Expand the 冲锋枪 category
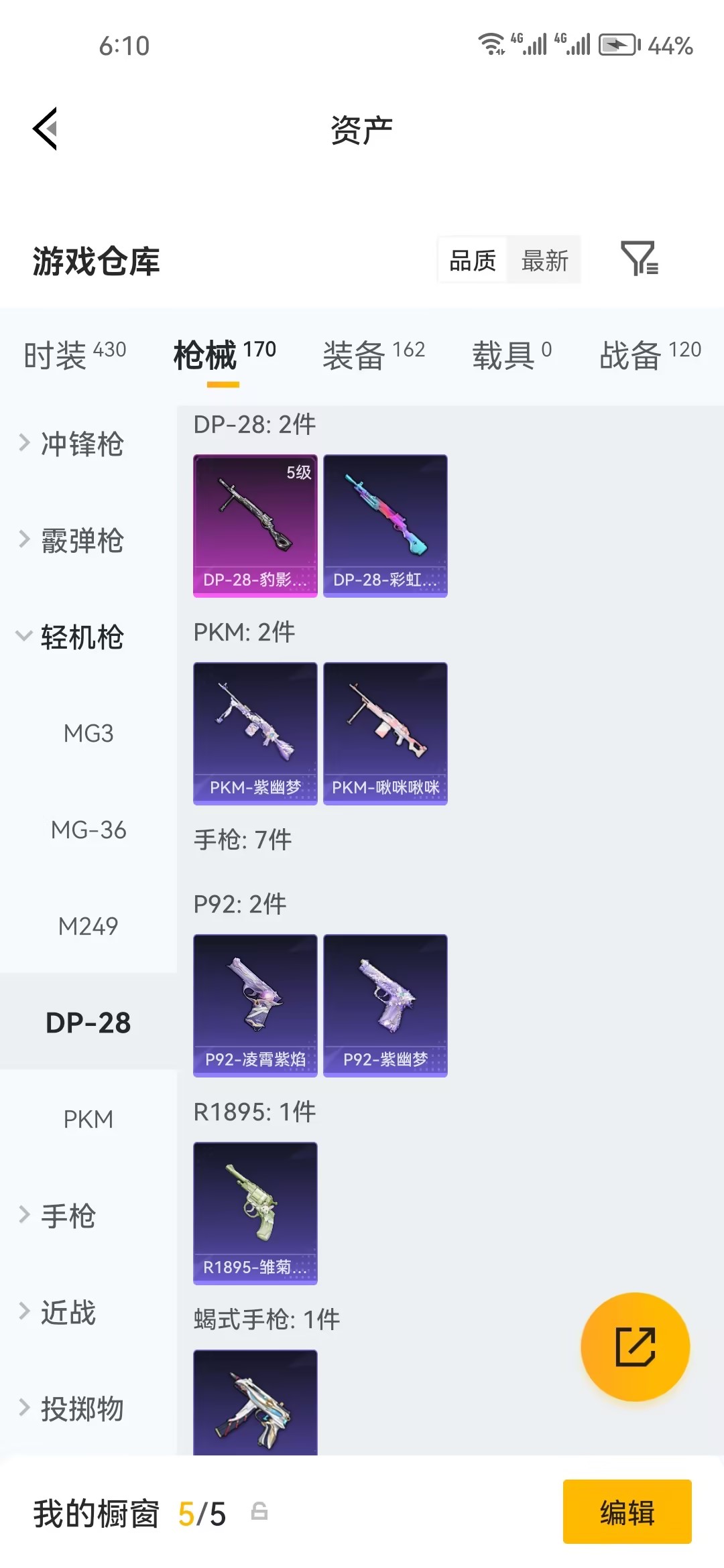Viewport: 724px width, 1568px height. tap(82, 445)
